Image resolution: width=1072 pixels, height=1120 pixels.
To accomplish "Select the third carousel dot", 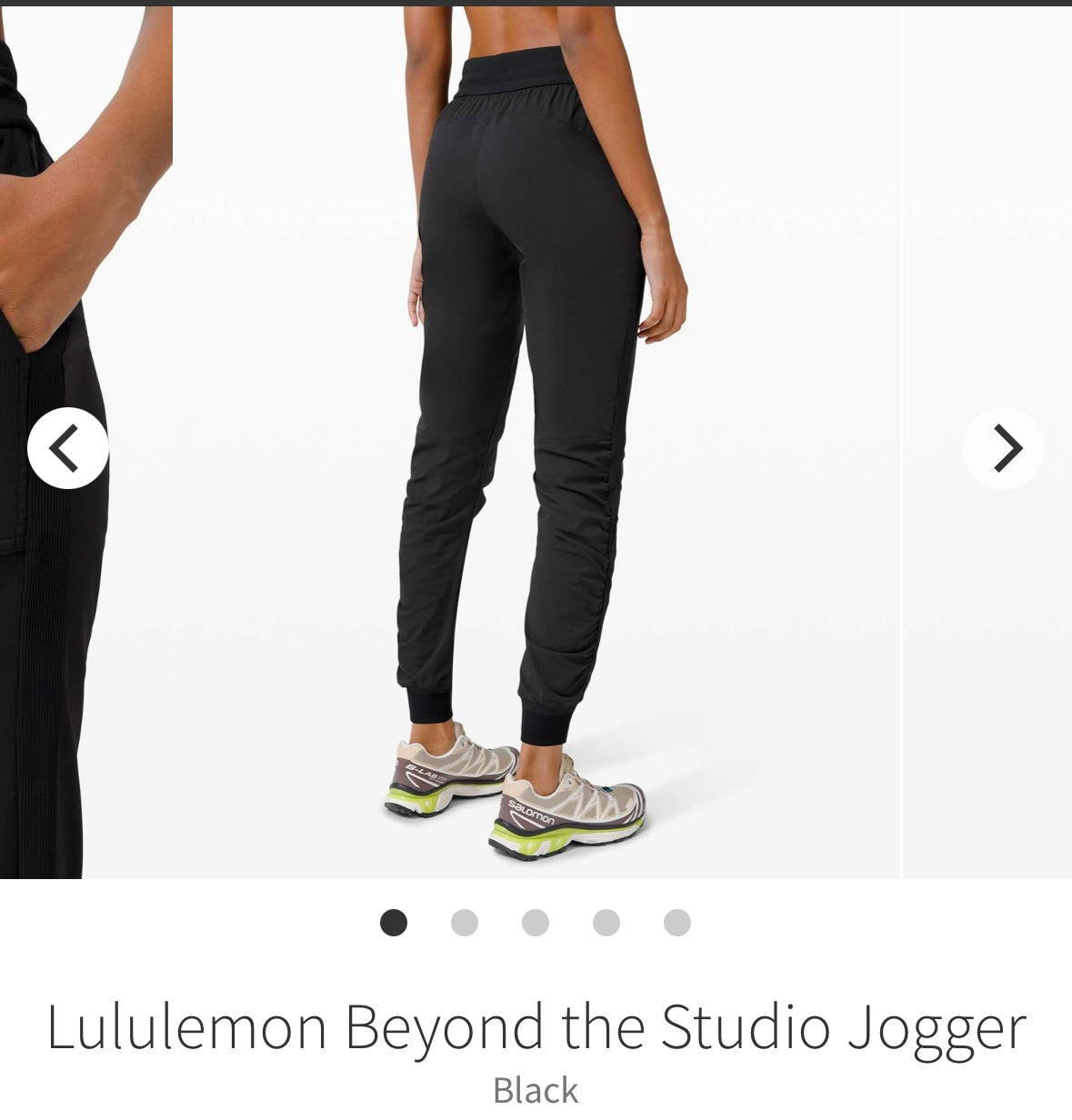I will [536, 923].
